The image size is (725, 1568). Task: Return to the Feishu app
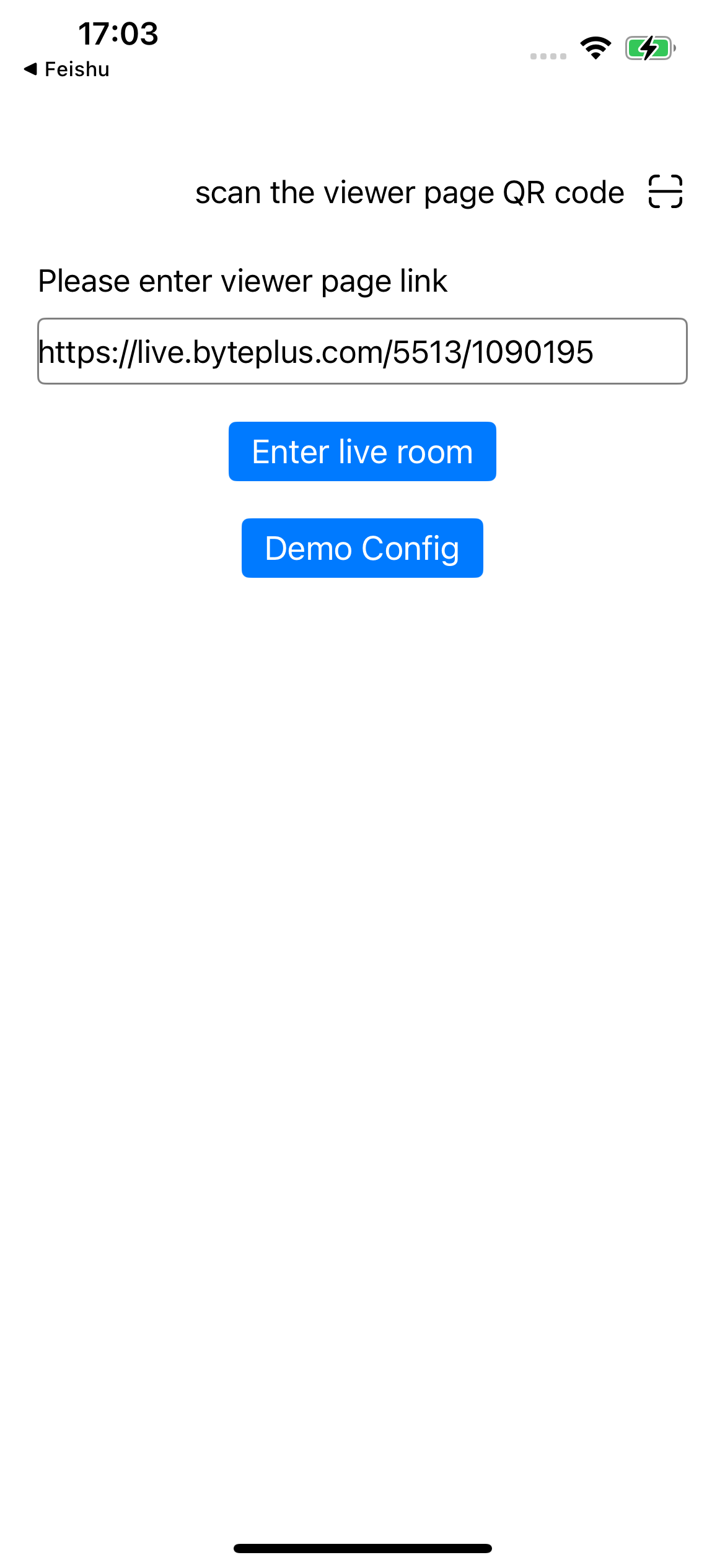point(67,69)
